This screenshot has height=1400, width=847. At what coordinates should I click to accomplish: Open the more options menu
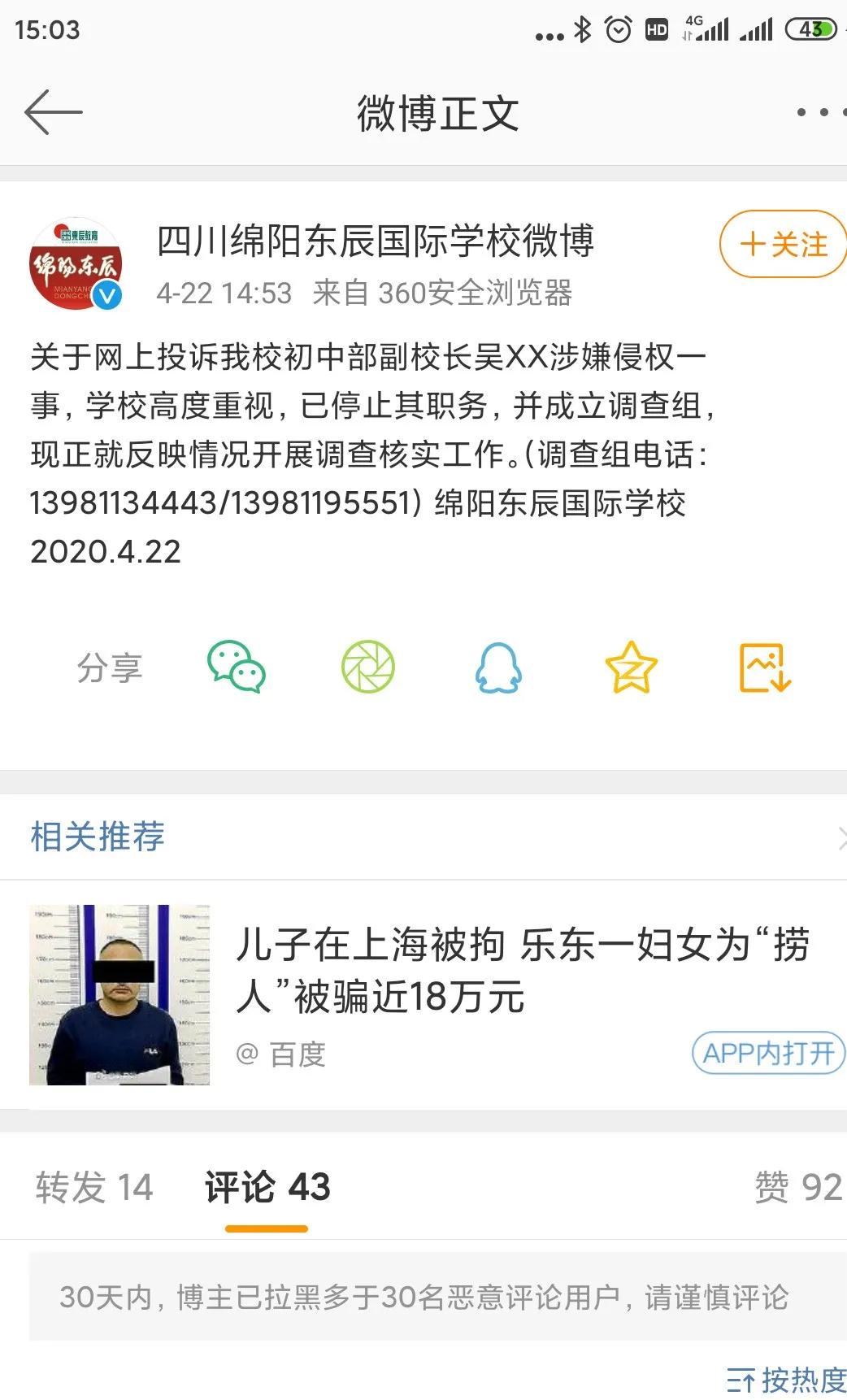(822, 113)
